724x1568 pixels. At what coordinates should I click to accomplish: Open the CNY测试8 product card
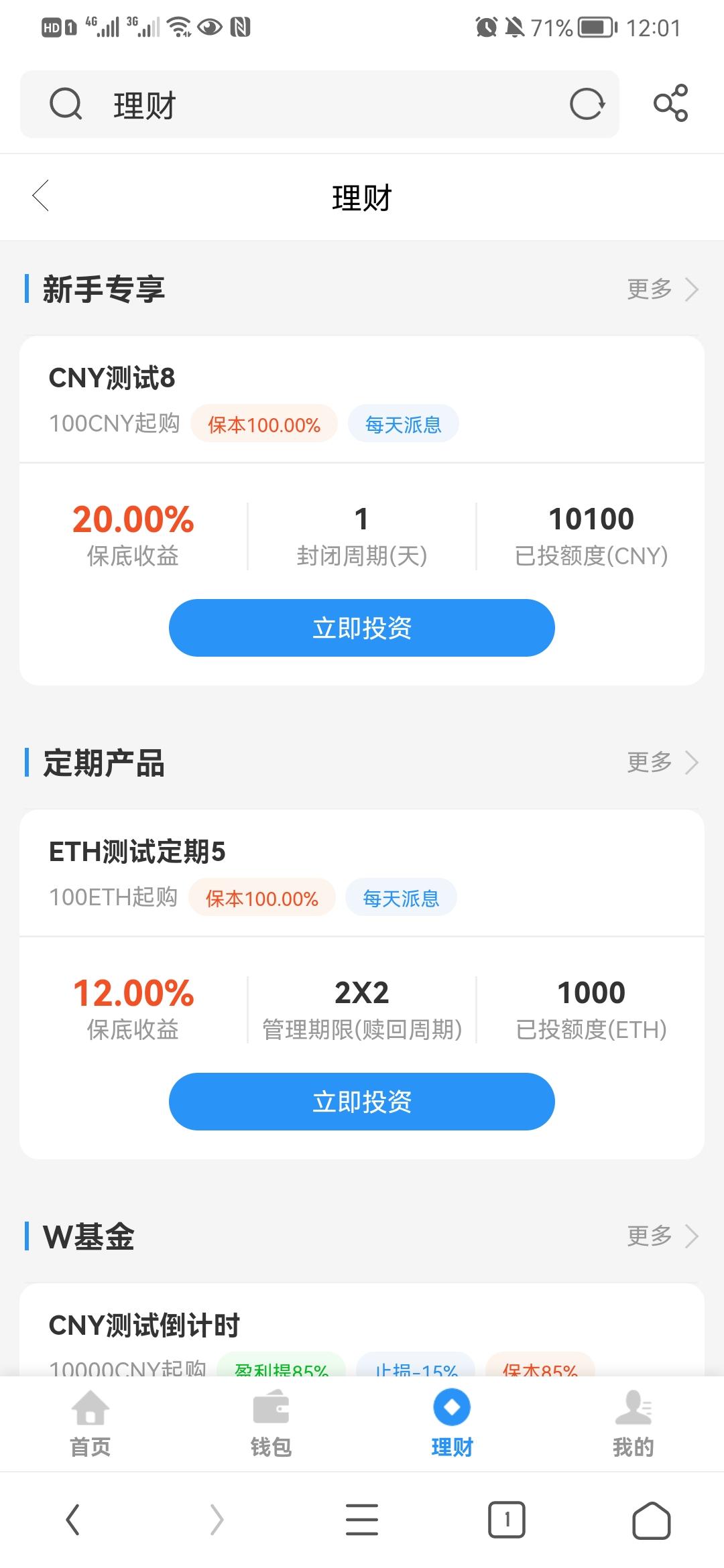pyautogui.click(x=362, y=511)
